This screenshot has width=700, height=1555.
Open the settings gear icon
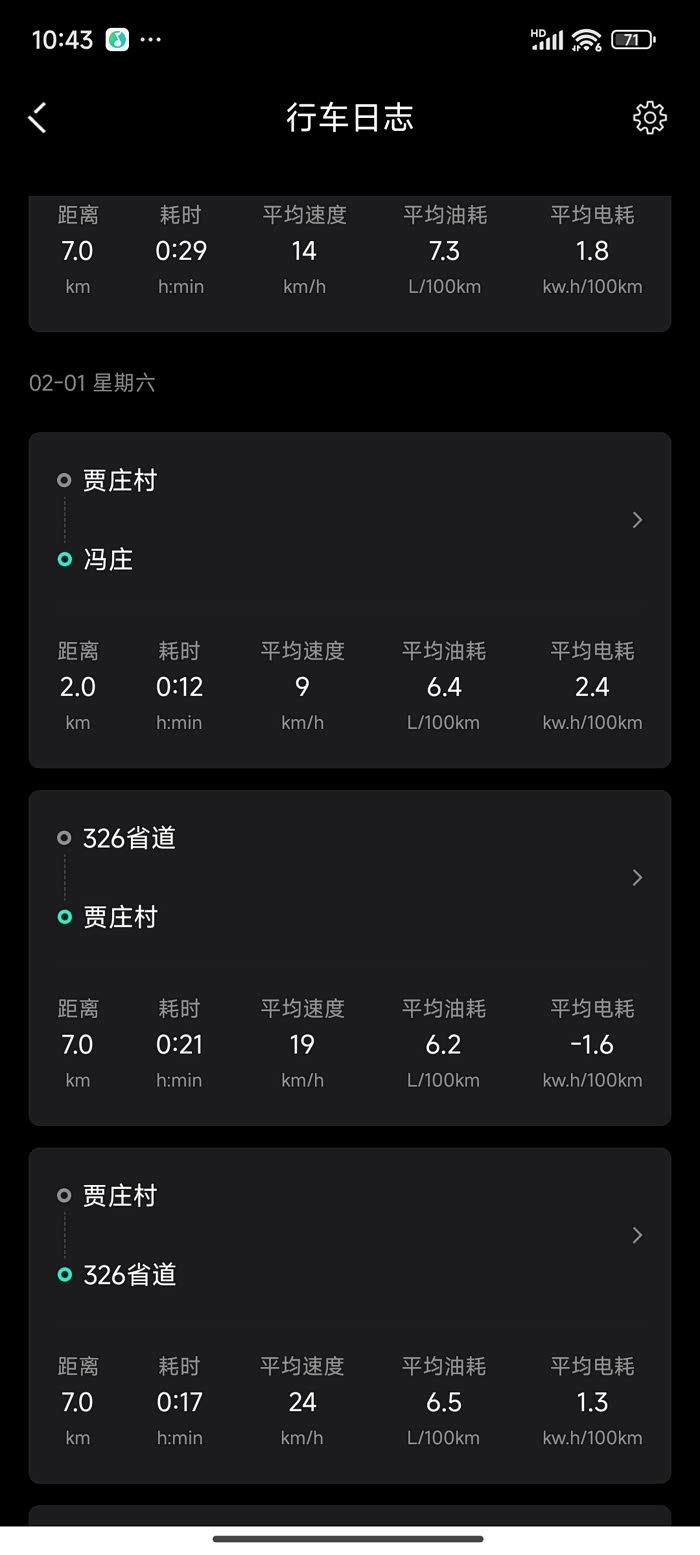(649, 118)
